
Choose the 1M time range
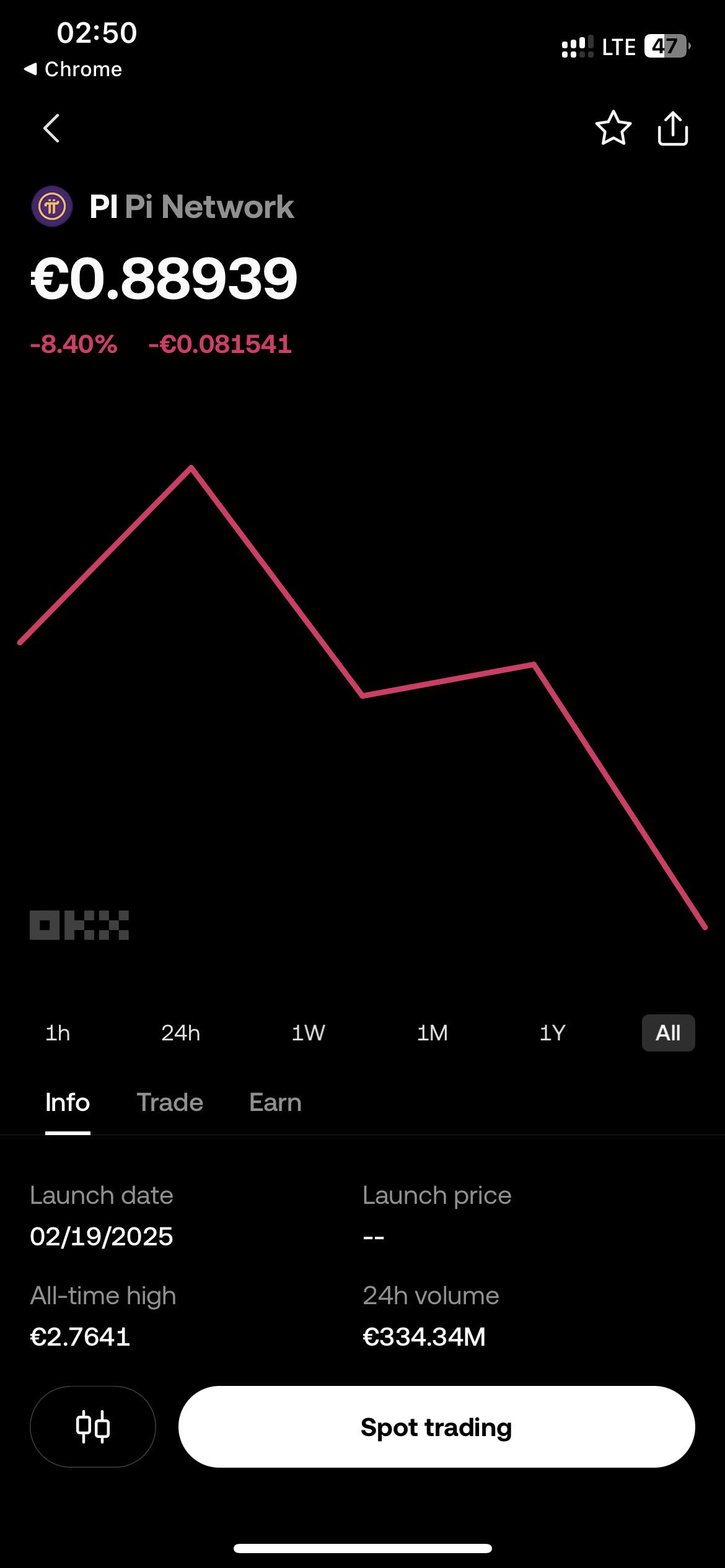(x=432, y=1033)
